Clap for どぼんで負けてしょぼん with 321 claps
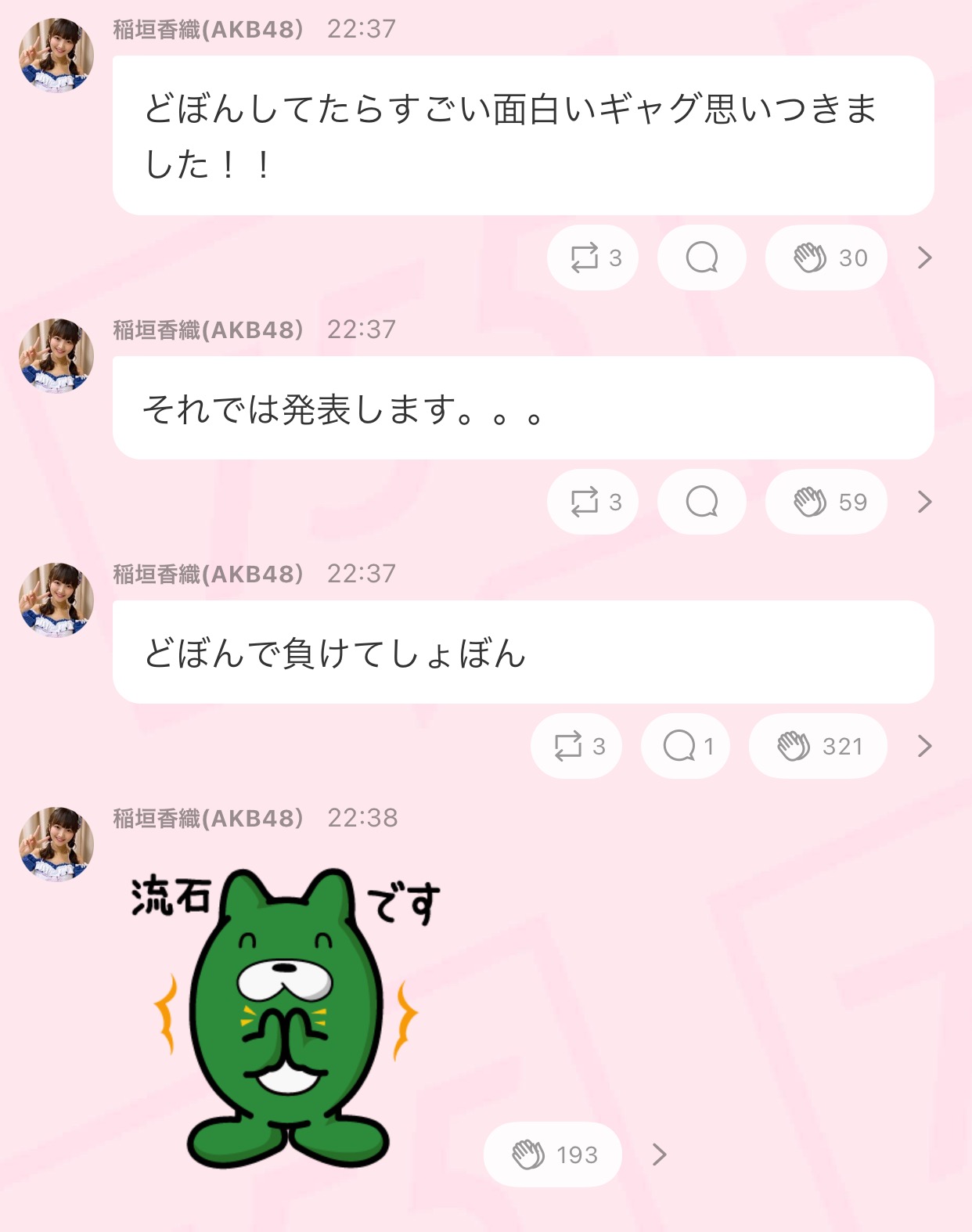Screen dimensions: 972x1232 pyautogui.click(x=818, y=746)
